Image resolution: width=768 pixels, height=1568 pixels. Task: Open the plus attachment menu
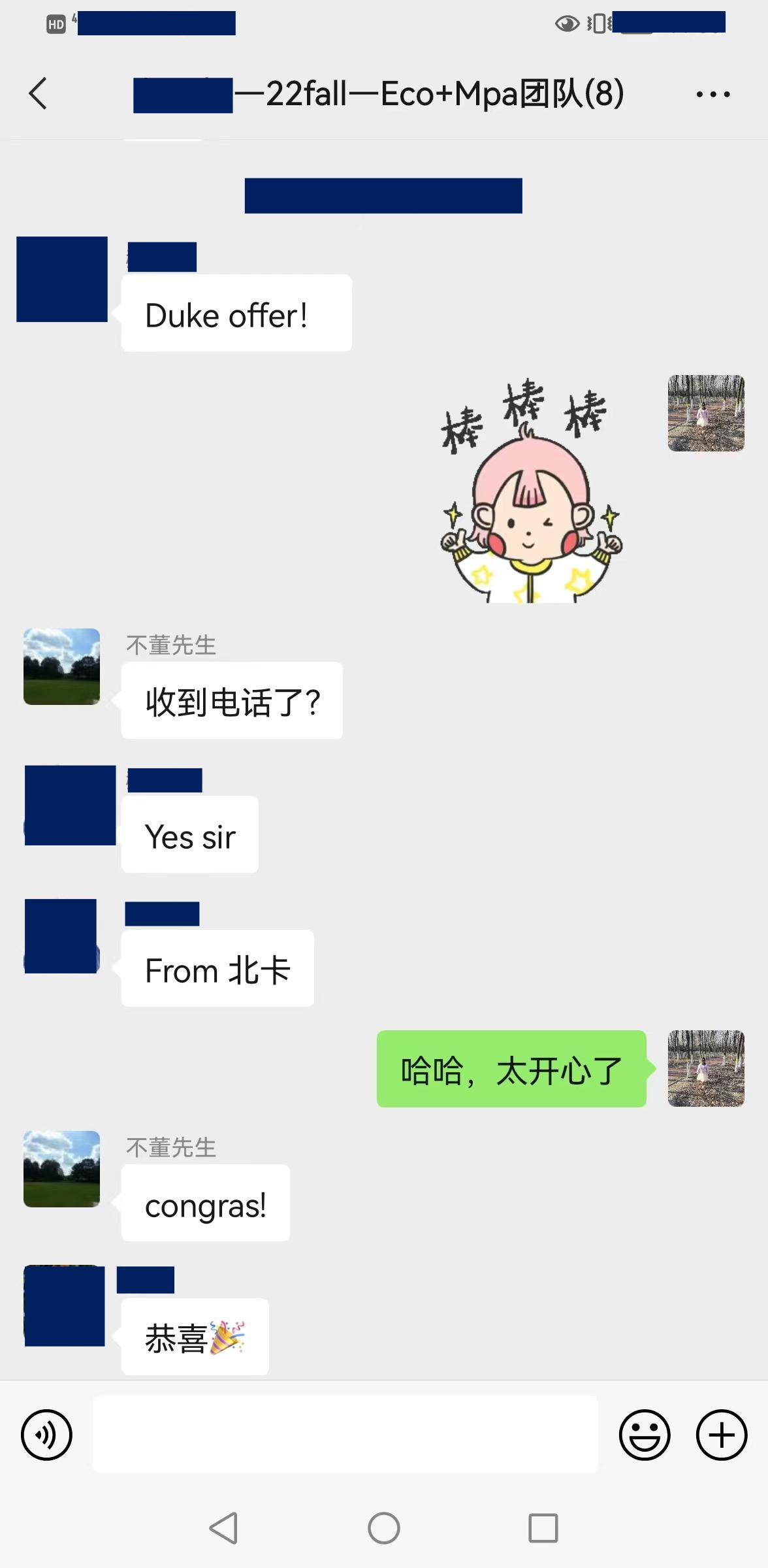[721, 1435]
